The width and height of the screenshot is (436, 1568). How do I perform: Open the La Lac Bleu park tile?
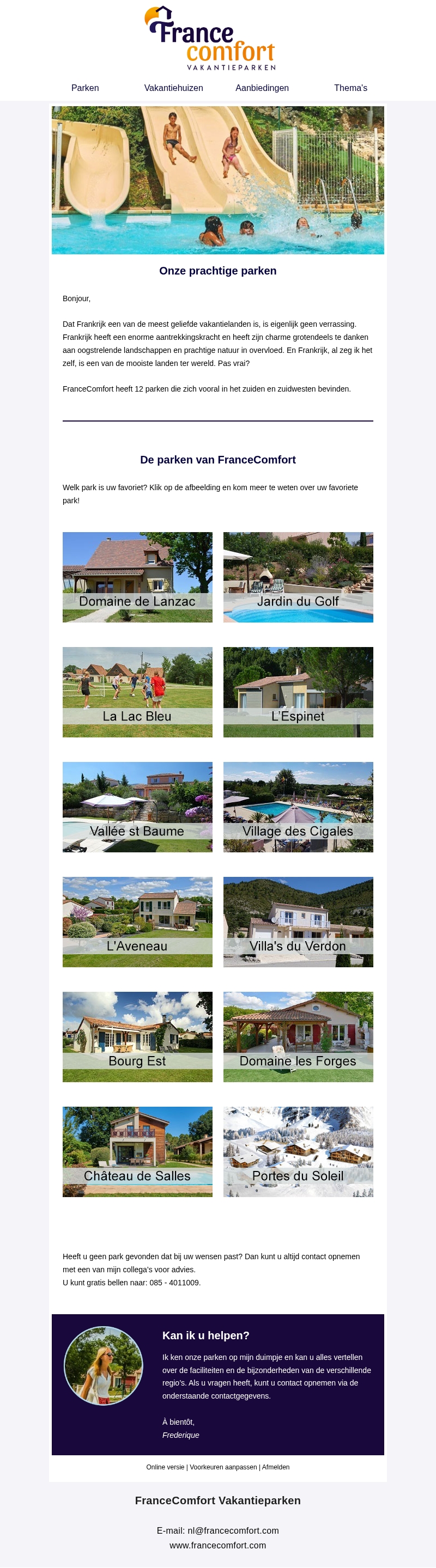pos(137,692)
